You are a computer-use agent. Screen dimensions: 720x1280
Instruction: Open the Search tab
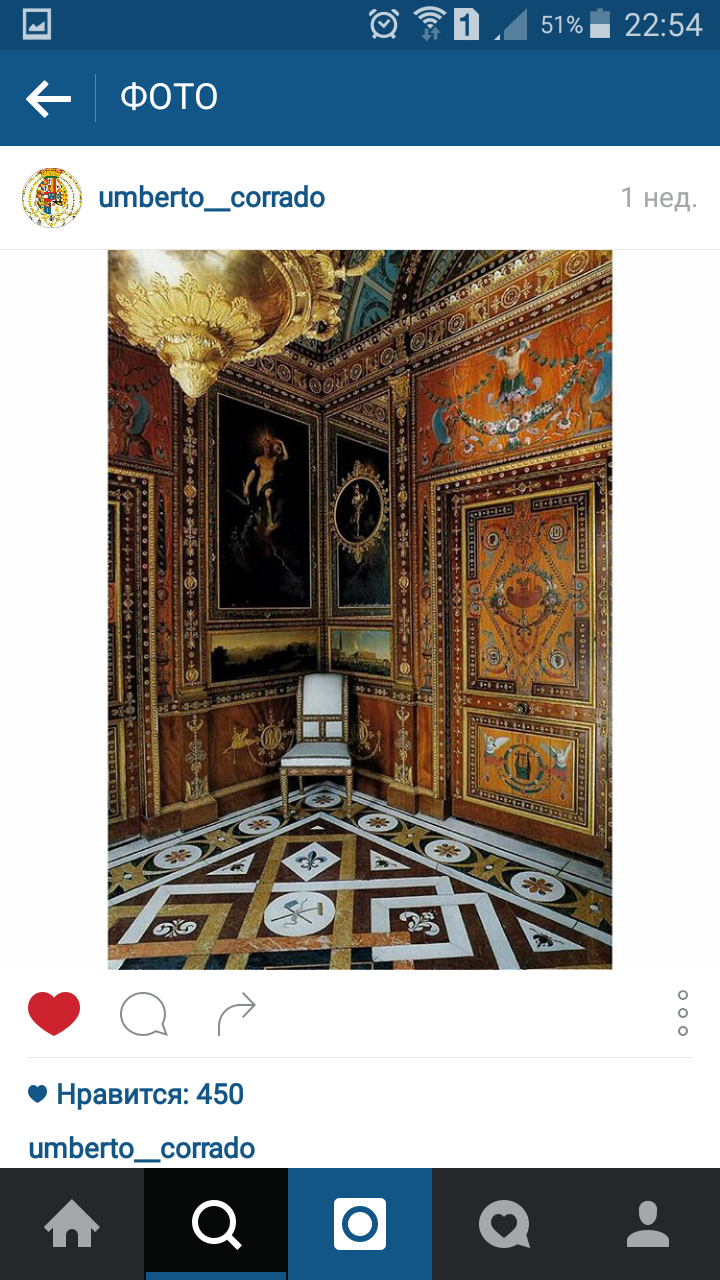216,1224
